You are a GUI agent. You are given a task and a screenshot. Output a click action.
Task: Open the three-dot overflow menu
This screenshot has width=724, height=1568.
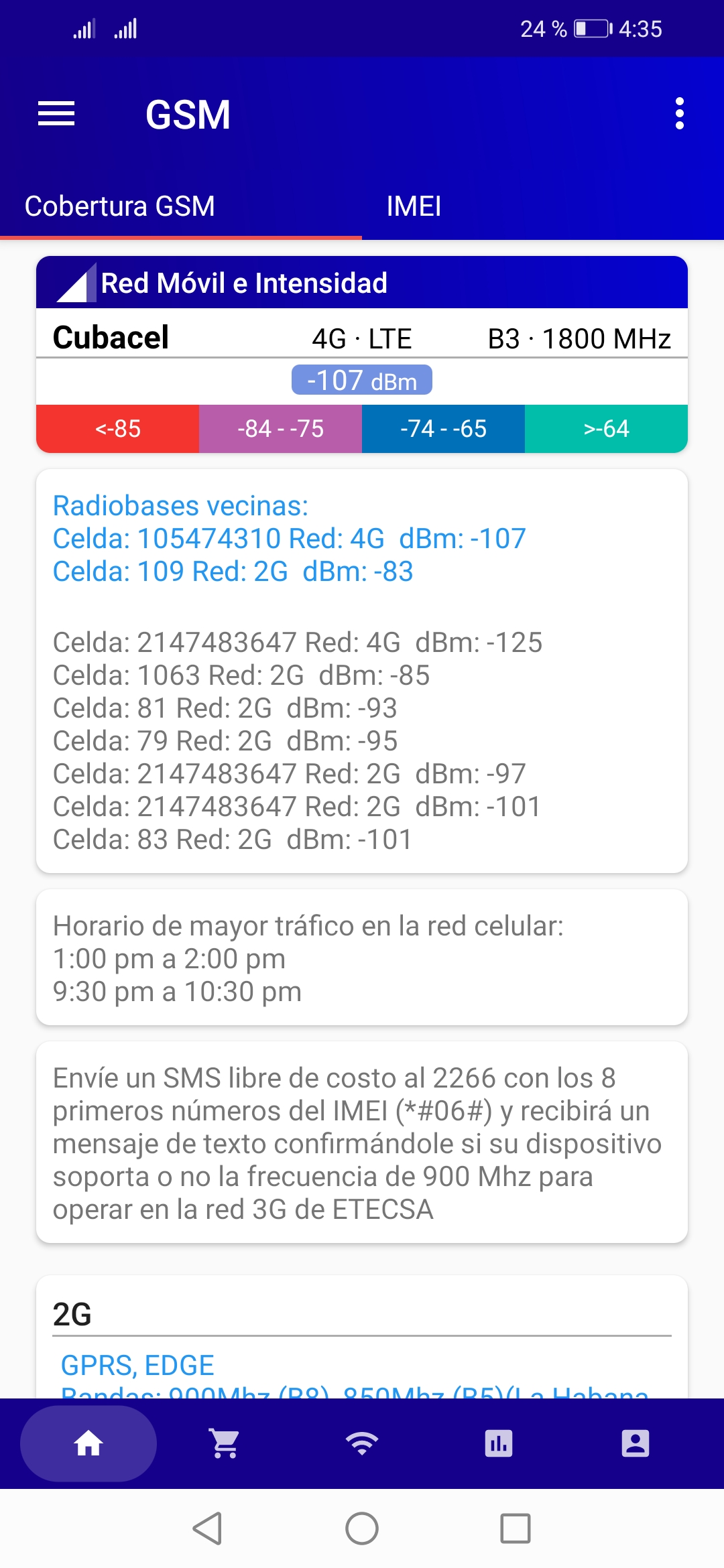679,114
